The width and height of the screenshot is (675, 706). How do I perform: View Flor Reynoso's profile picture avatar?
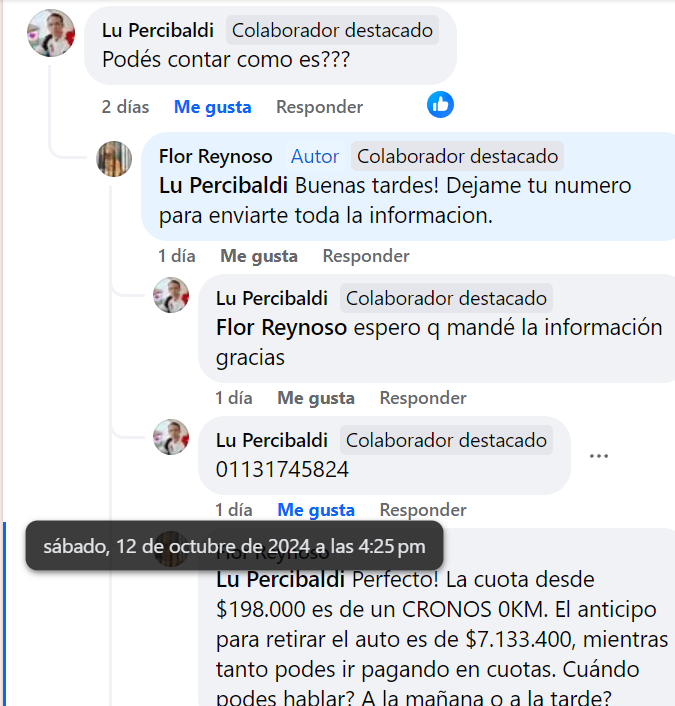pos(114,159)
